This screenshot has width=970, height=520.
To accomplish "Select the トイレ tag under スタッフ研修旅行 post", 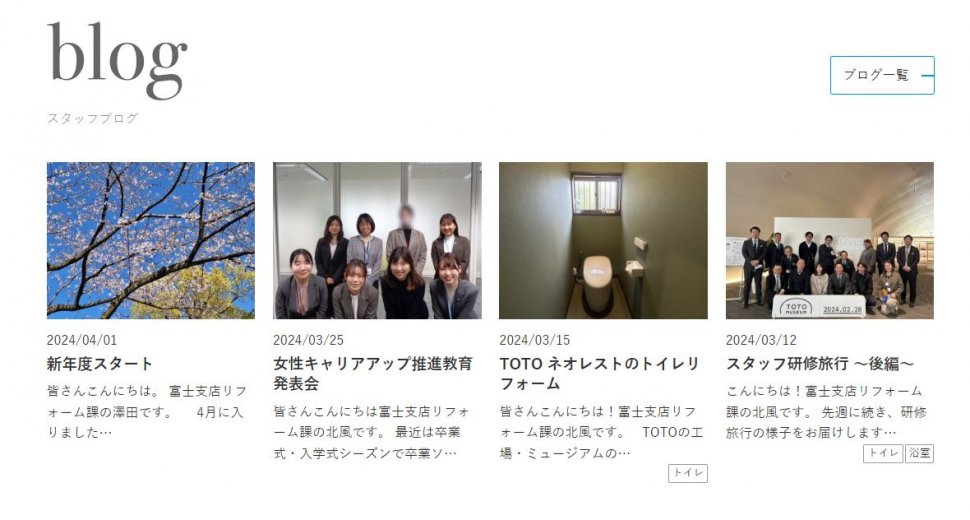I will point(883,453).
